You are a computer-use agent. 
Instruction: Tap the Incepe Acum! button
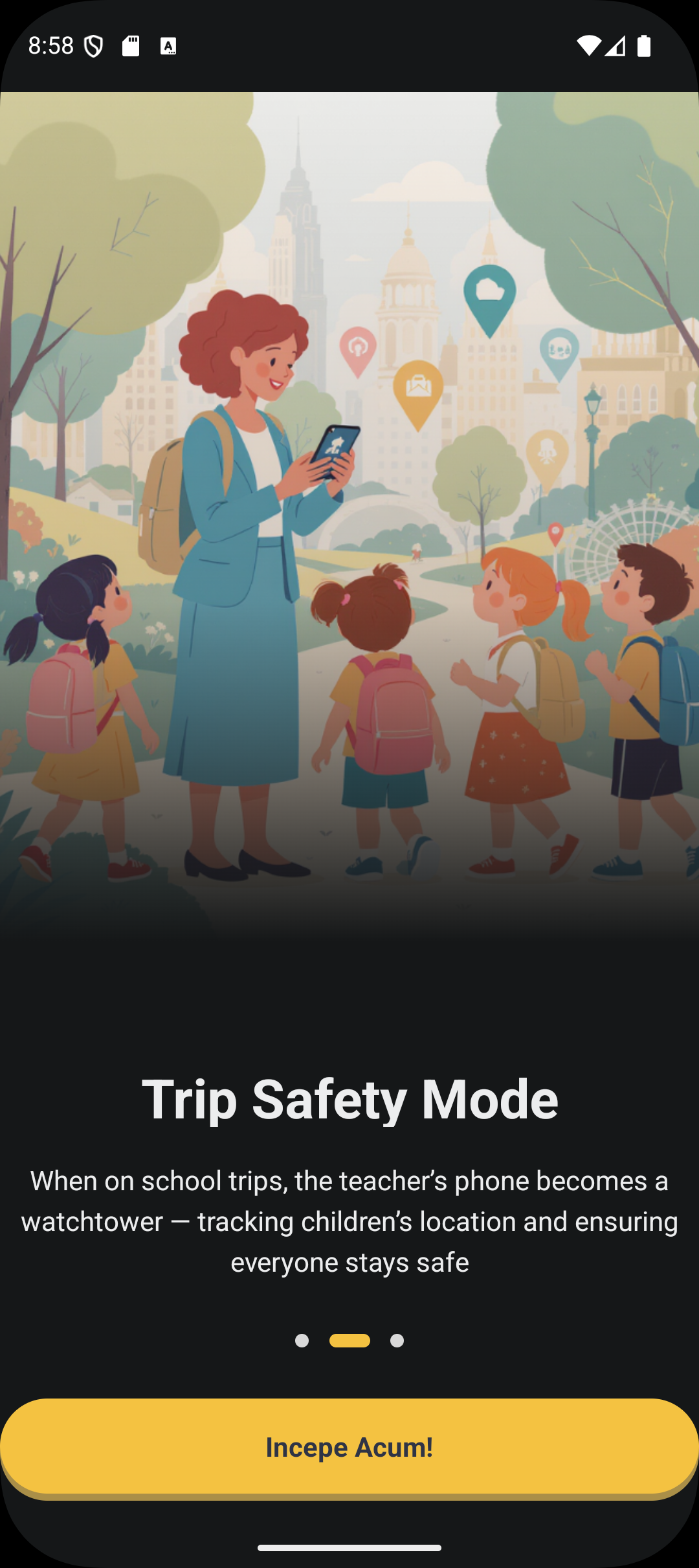point(349,1447)
